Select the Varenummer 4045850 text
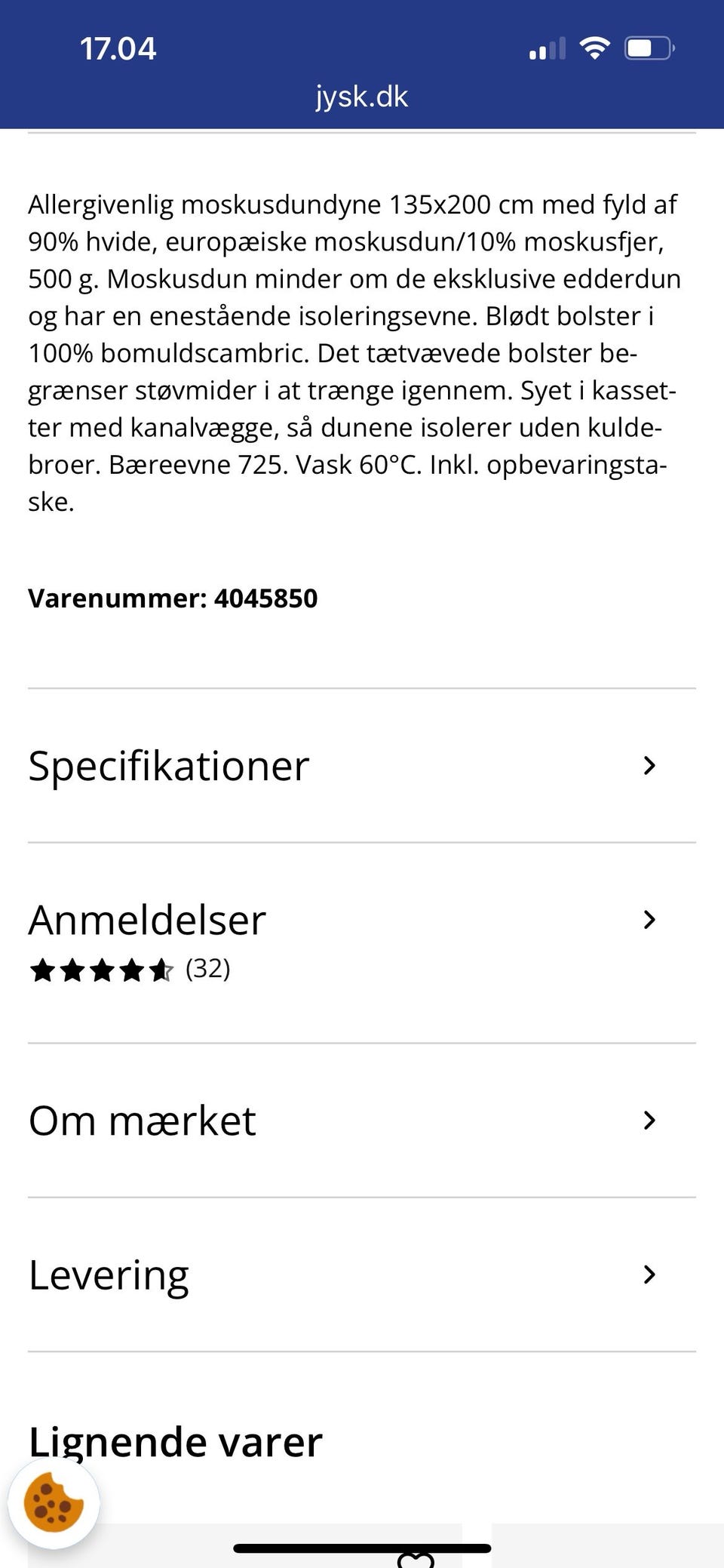 pos(173,600)
